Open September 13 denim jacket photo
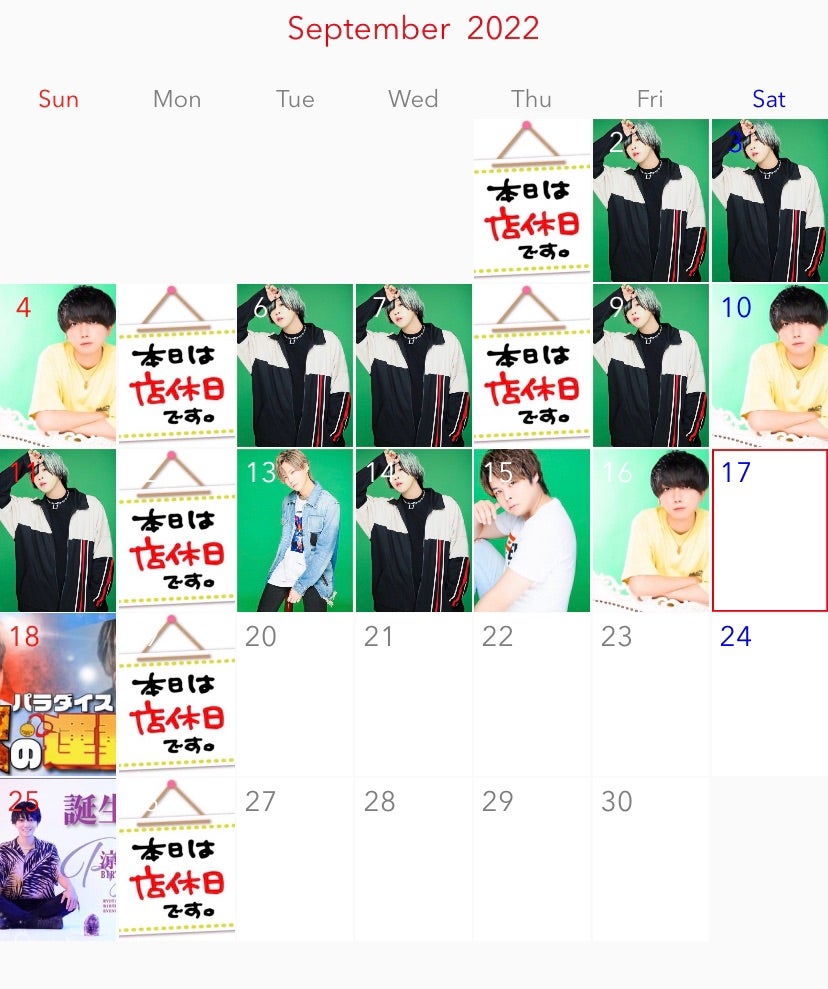 294,530
